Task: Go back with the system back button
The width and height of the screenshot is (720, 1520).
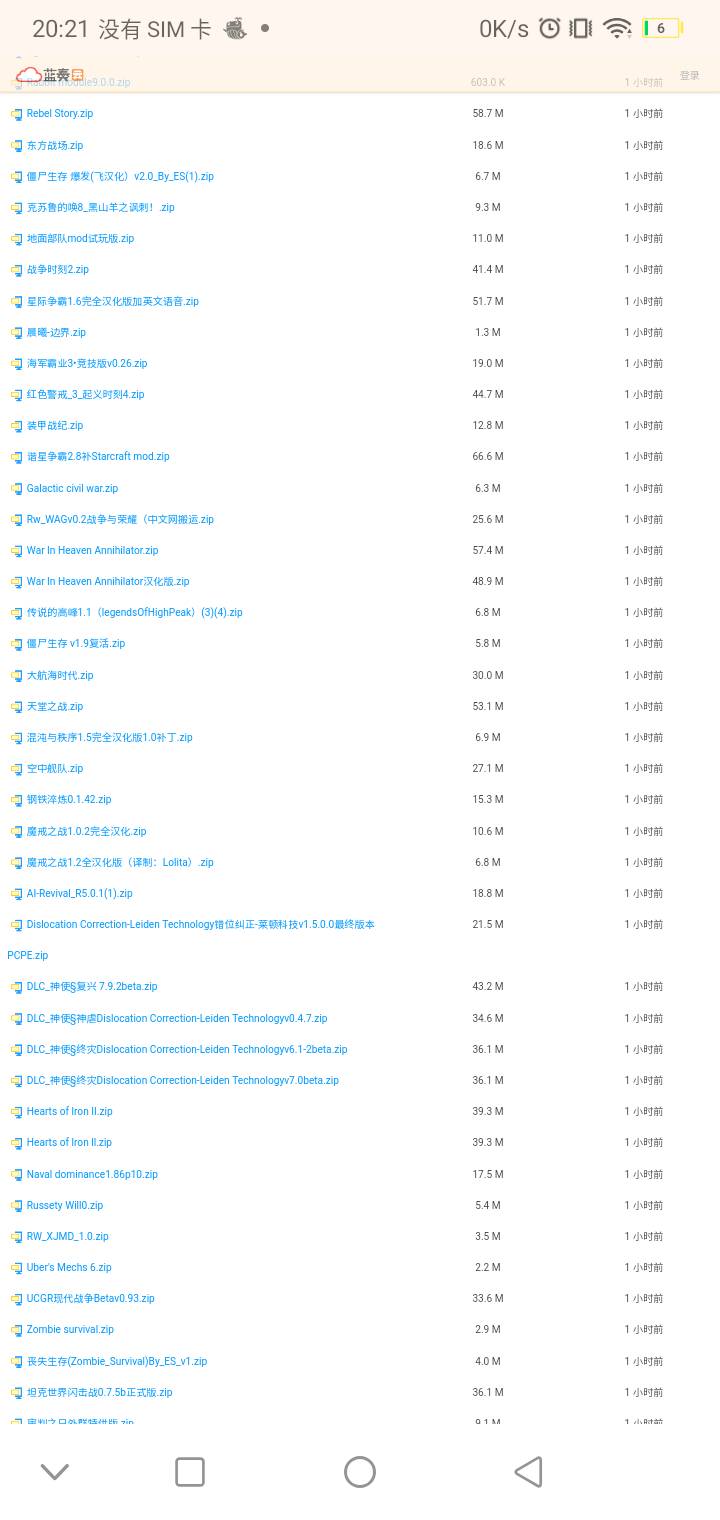Action: coord(528,1472)
